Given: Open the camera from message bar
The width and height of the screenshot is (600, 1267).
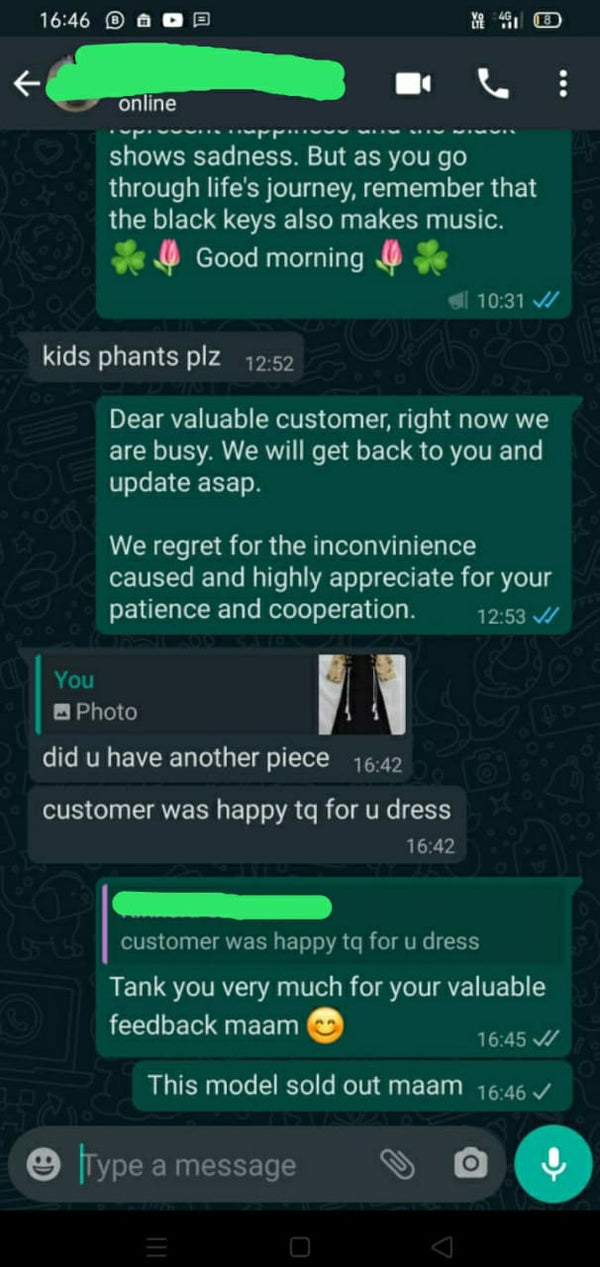Looking at the screenshot, I should 470,1164.
